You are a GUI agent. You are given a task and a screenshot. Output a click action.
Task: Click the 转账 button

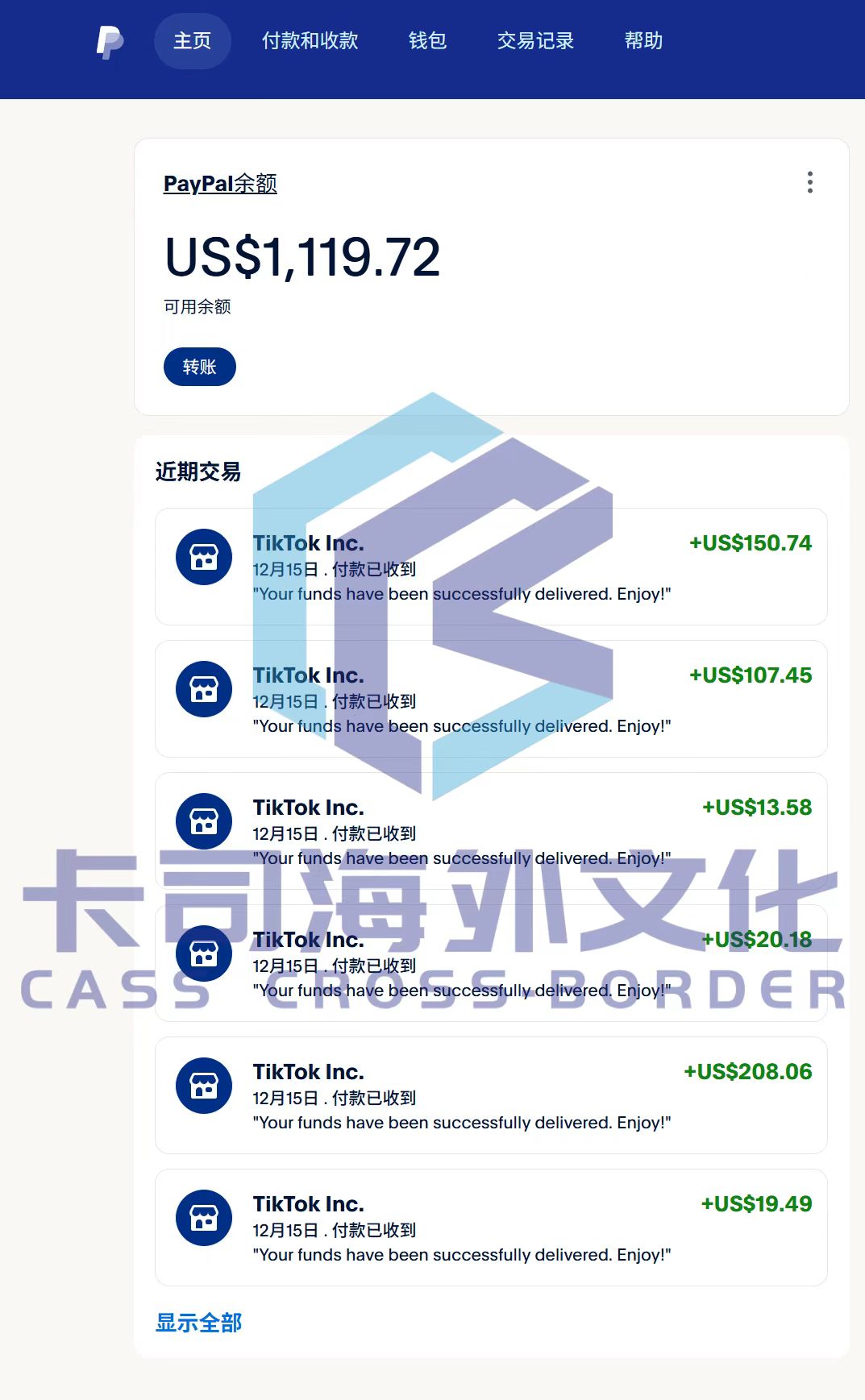click(x=199, y=367)
